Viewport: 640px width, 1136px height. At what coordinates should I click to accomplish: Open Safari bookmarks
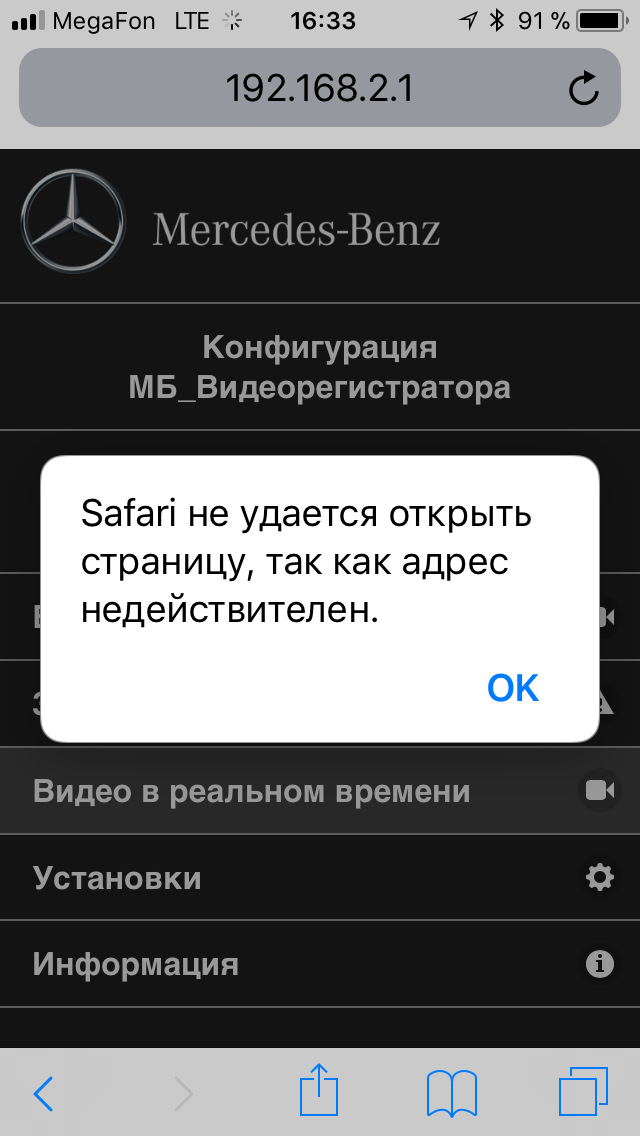(x=451, y=1093)
